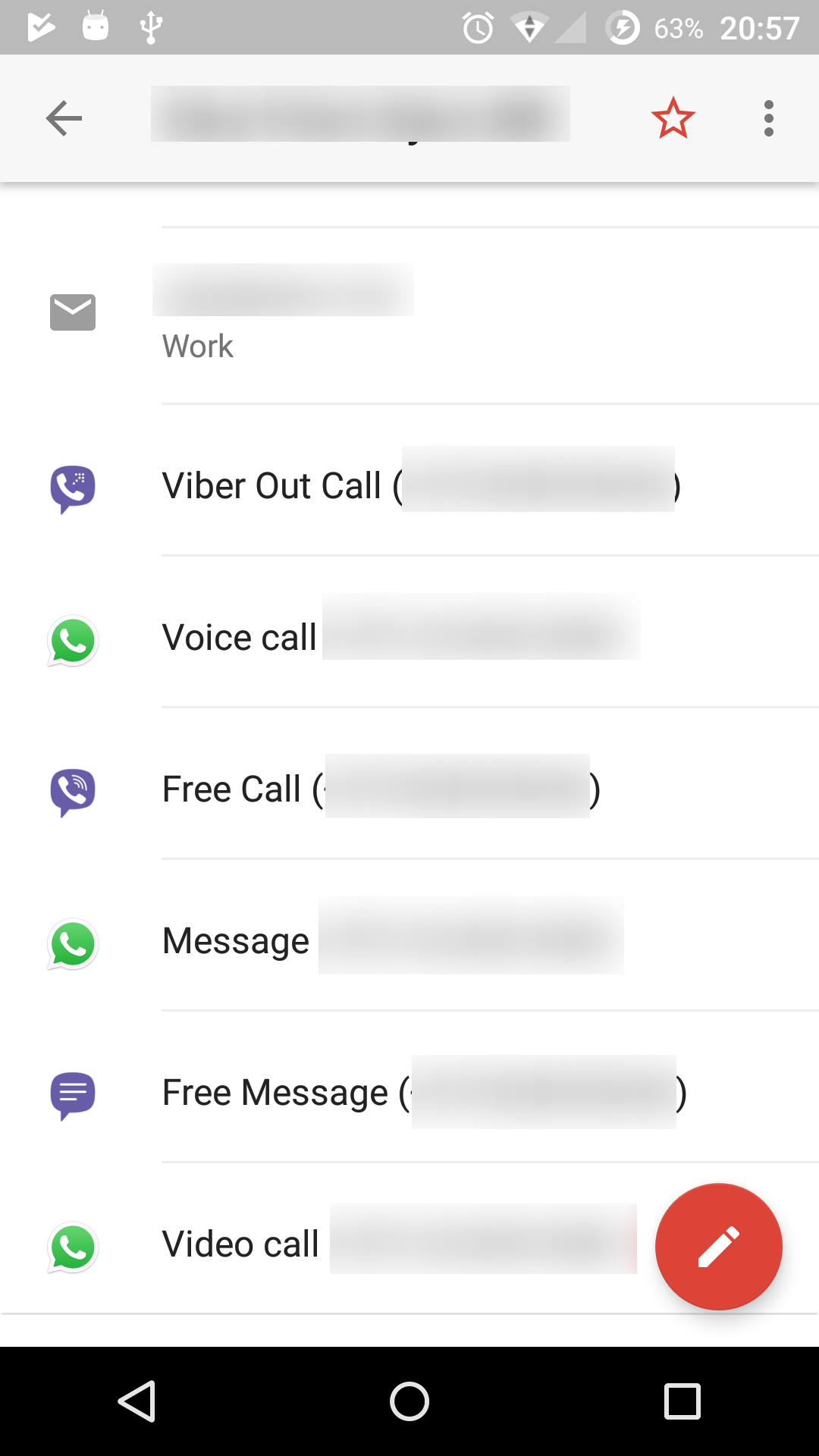
Task: Mark this contact as a favorite with the star
Action: click(673, 118)
